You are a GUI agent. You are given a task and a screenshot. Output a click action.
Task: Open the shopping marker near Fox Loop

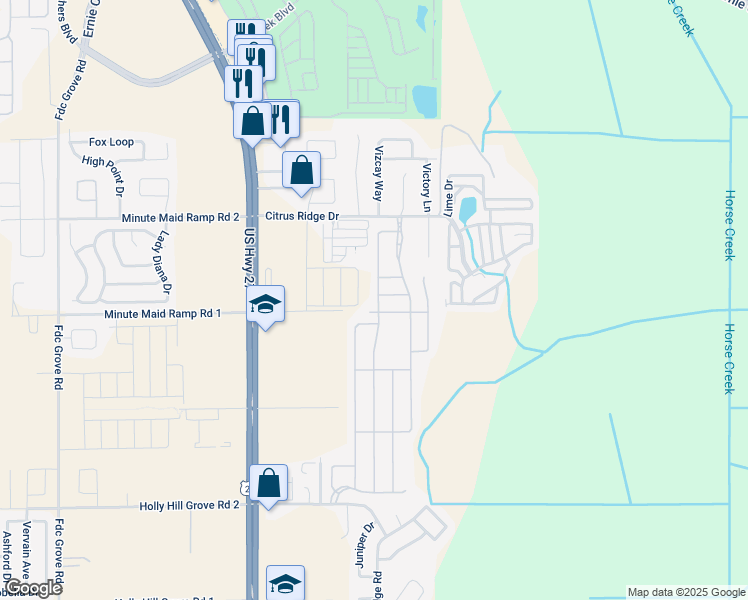click(252, 122)
